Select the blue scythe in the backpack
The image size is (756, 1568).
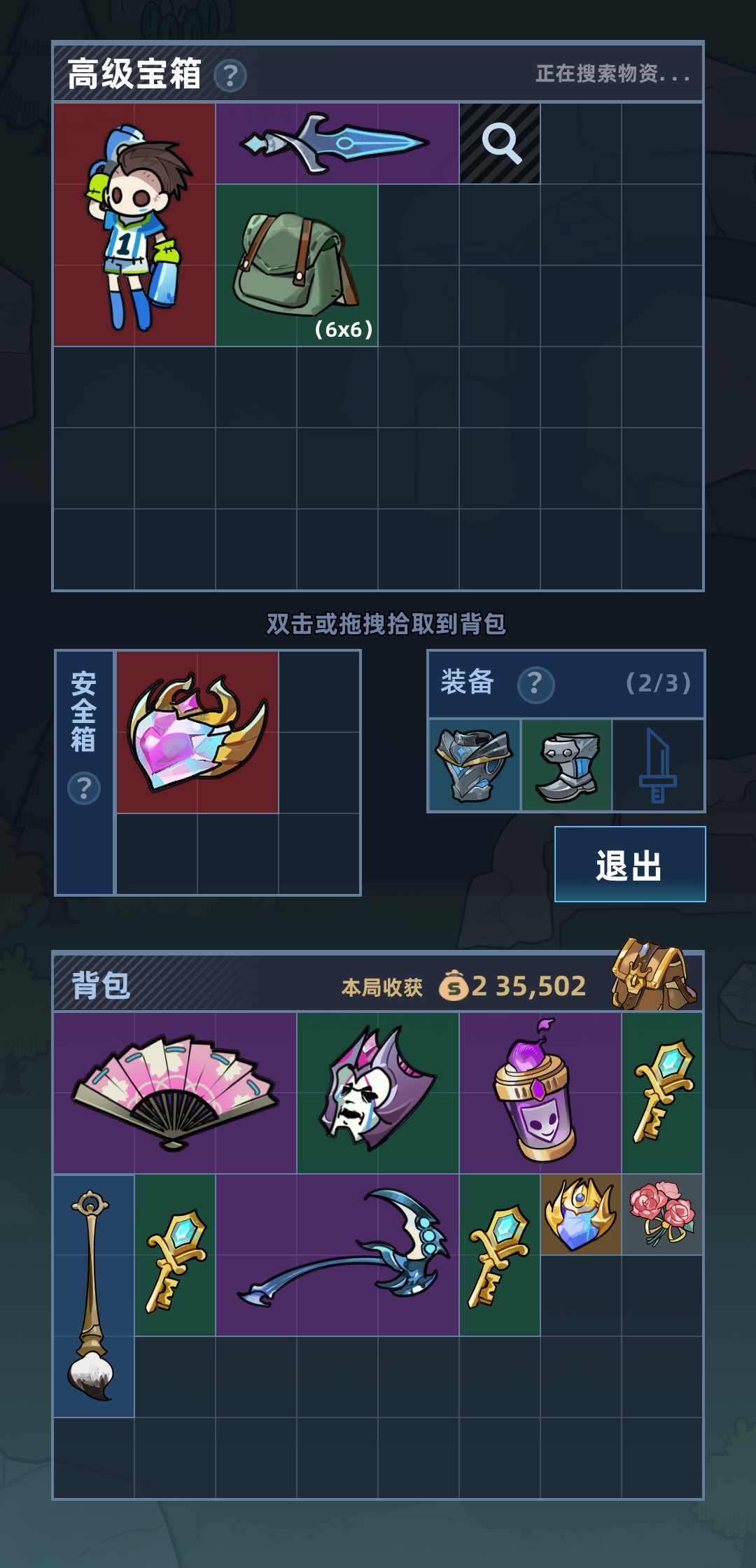(337, 1255)
